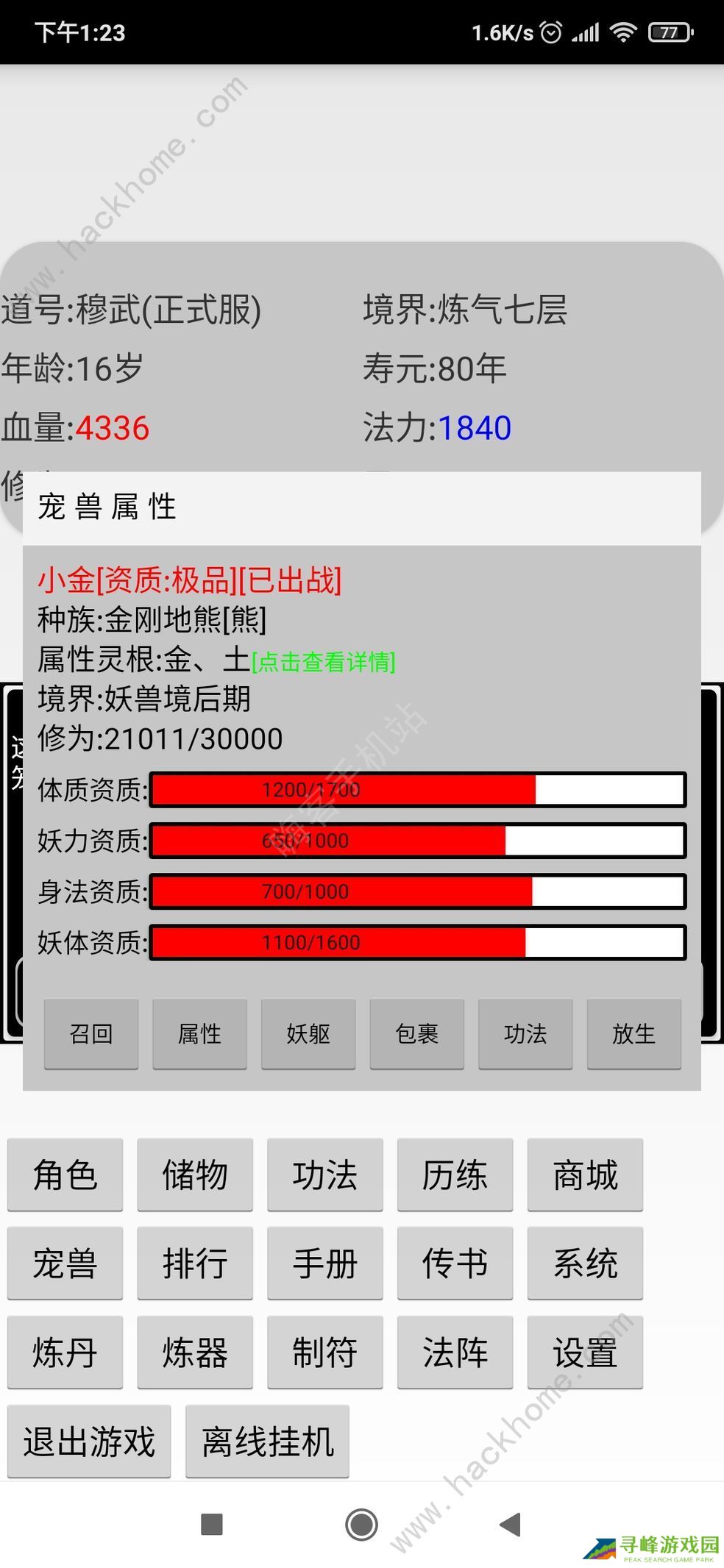Tap the 召回 button to recall pet
This screenshot has height=1568, width=724.
click(x=91, y=1033)
